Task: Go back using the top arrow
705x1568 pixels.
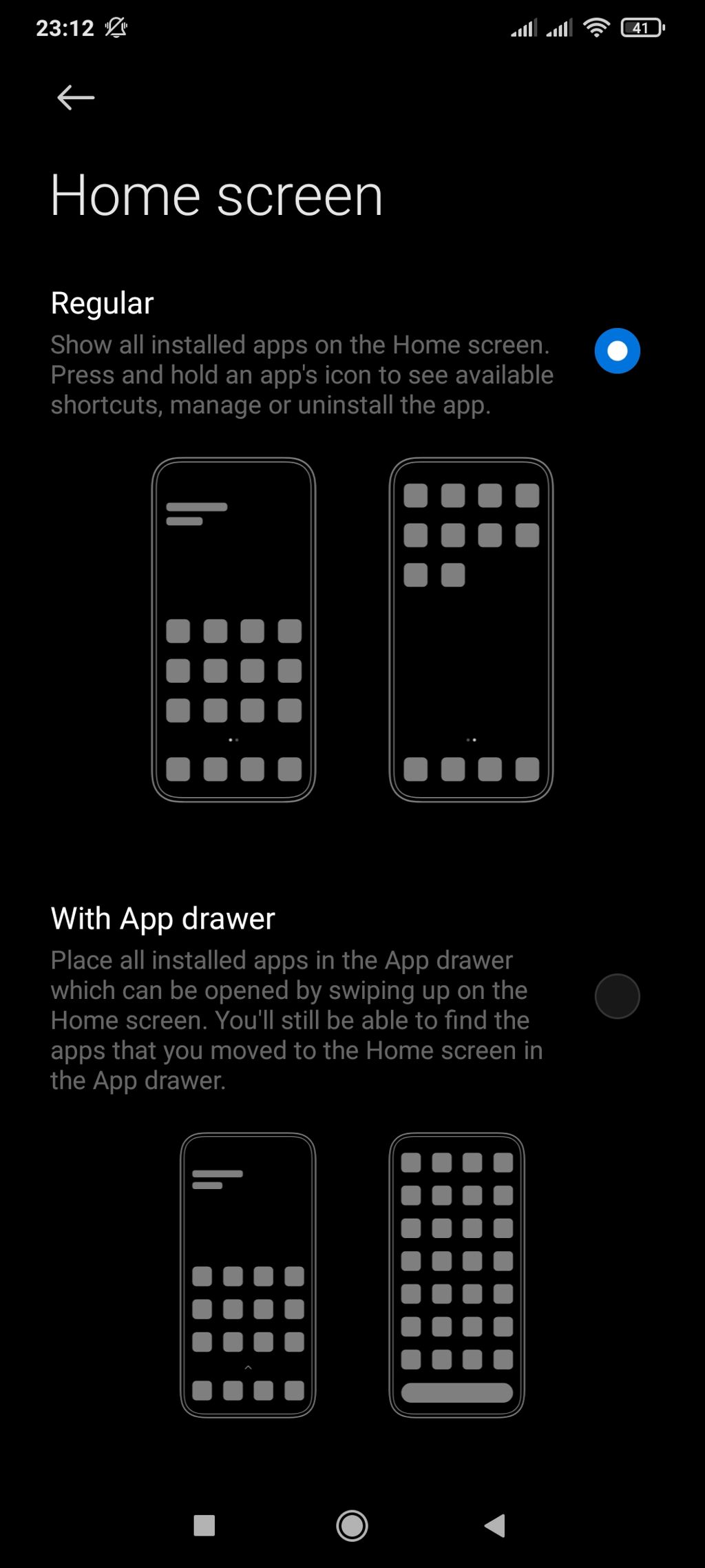Action: coord(76,98)
